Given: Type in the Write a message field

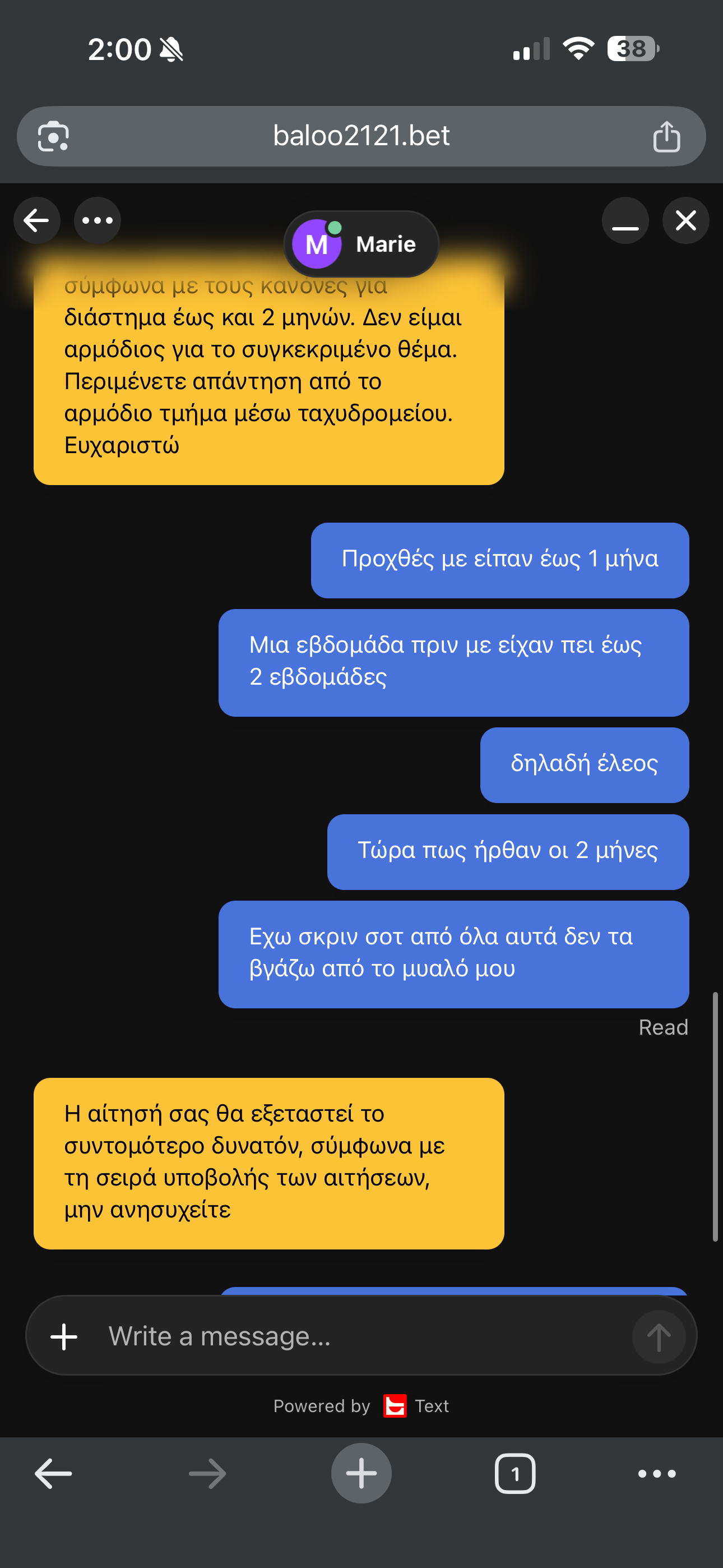Looking at the screenshot, I should [365, 1336].
